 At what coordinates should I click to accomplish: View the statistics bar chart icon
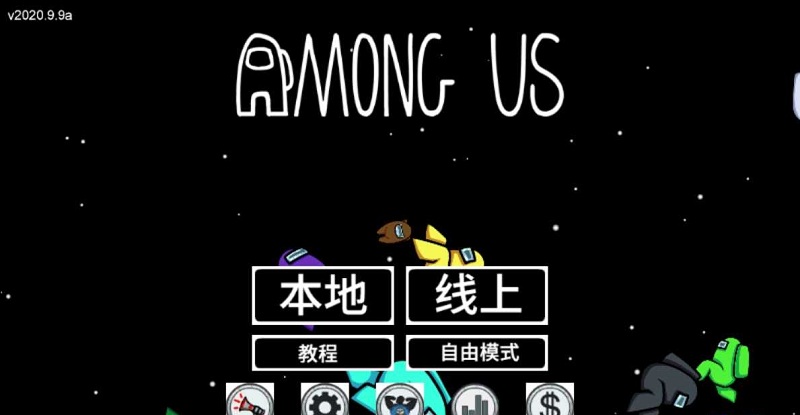pos(475,402)
